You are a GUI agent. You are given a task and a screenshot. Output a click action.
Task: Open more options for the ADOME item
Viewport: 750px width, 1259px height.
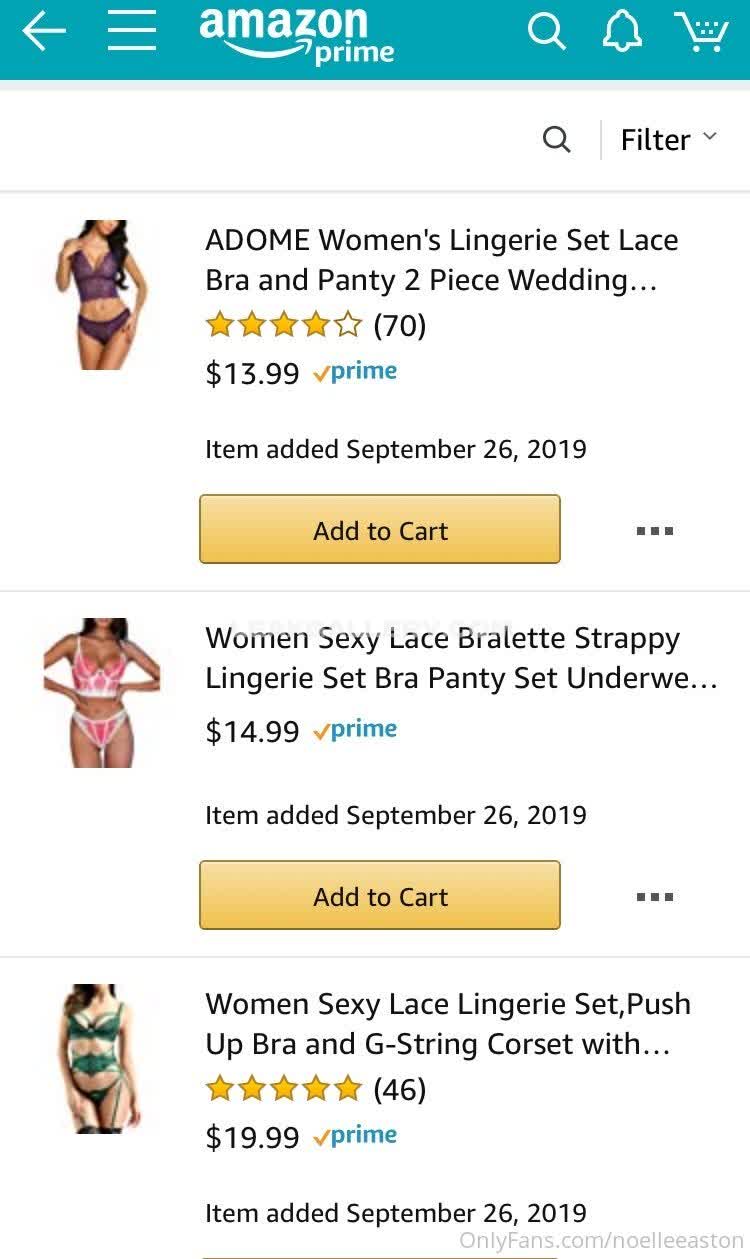click(655, 531)
